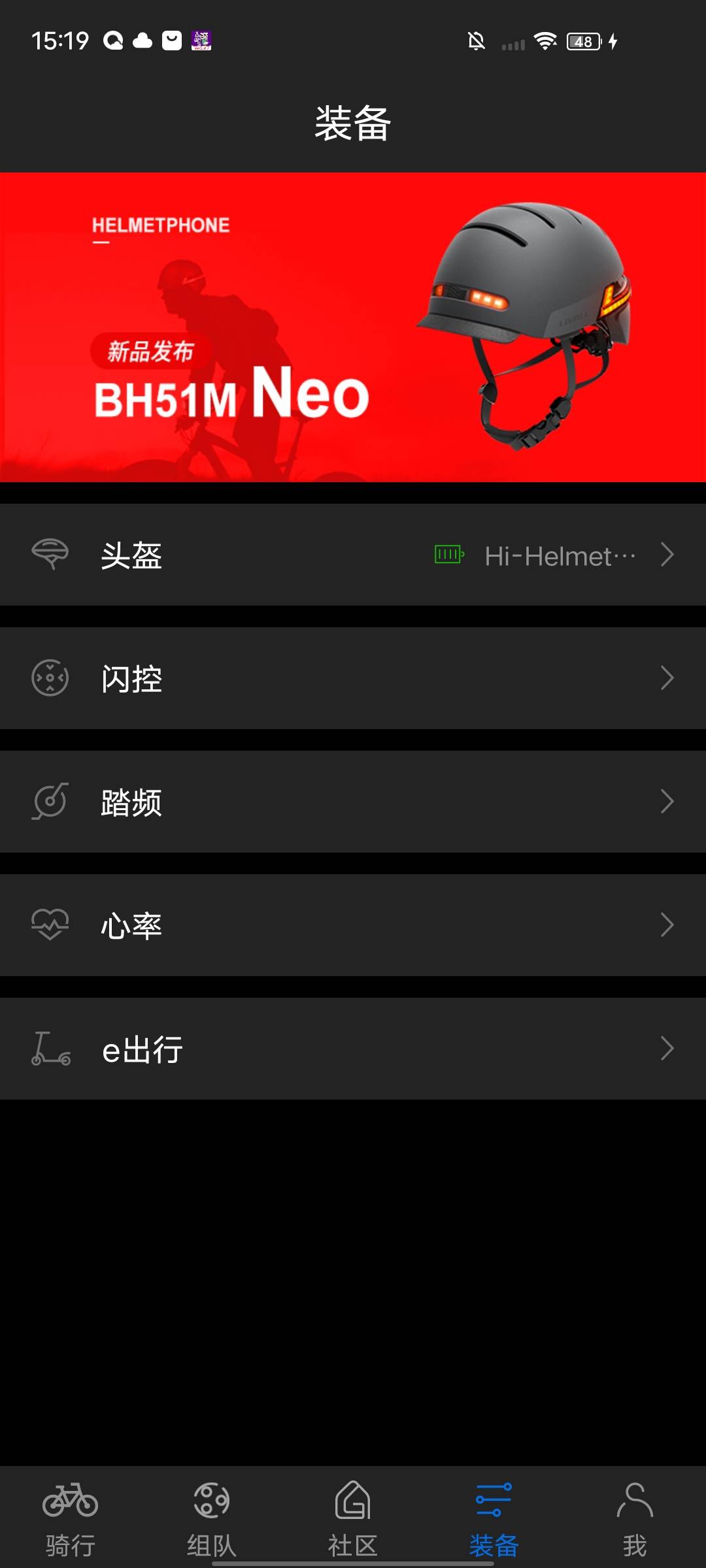Click the green battery indicator for Hi-Helmet
Screen dimensions: 706x1568
tap(449, 554)
